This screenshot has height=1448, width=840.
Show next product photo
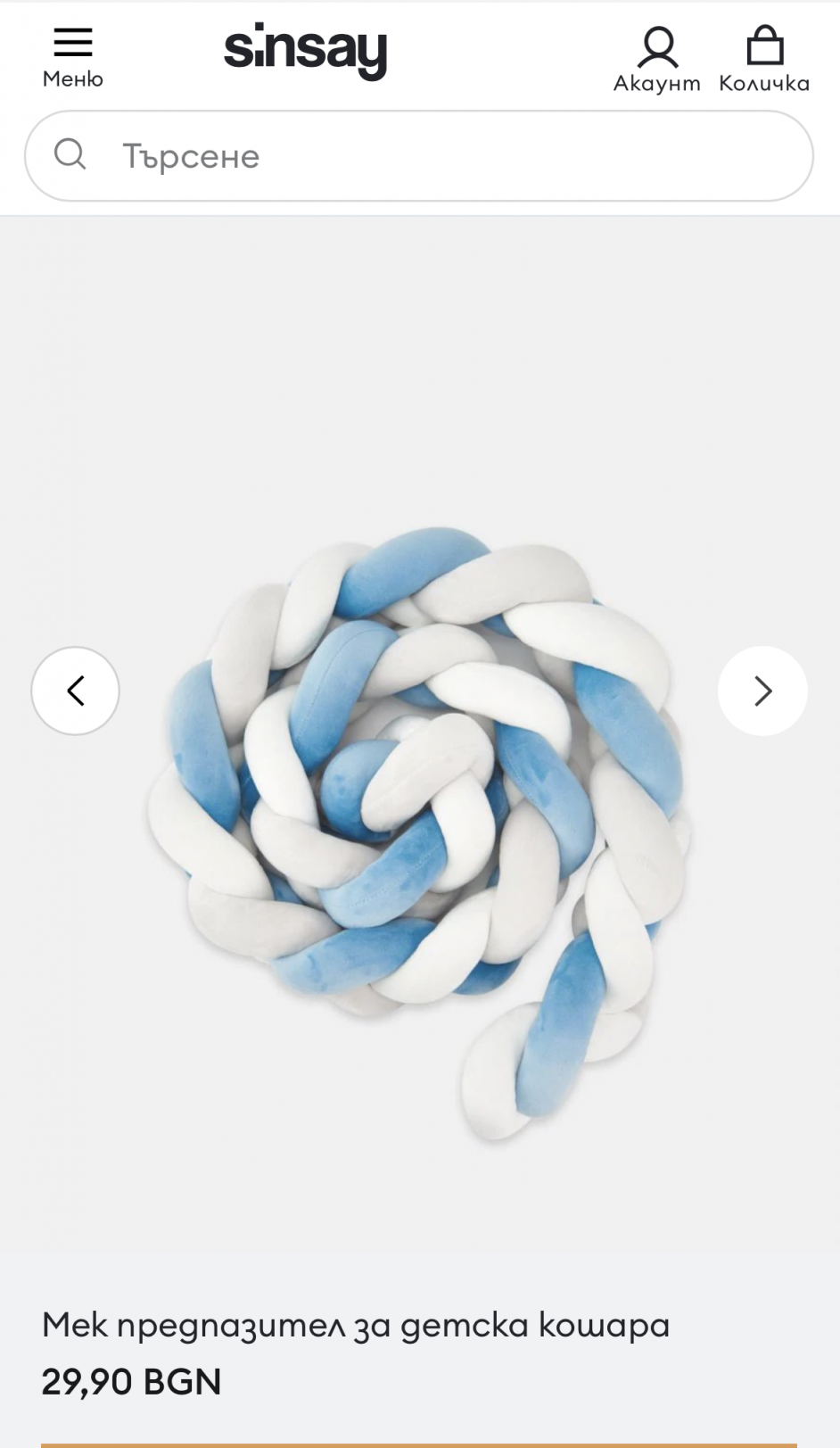(762, 691)
